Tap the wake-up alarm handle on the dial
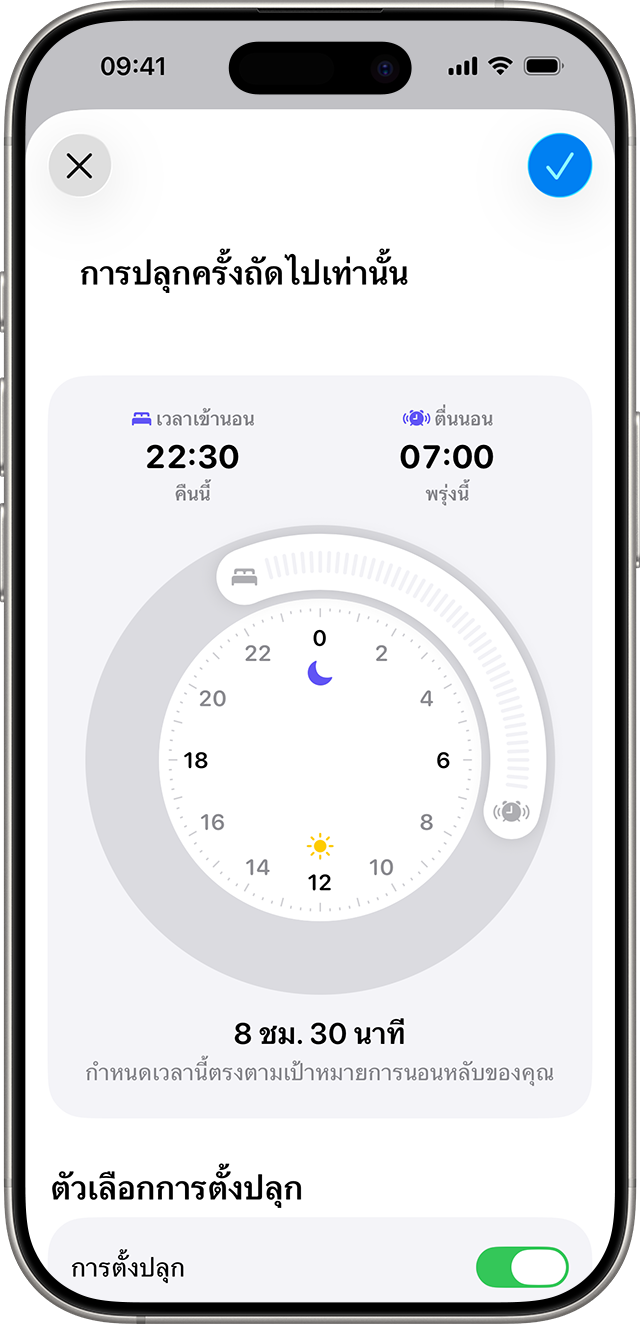This screenshot has height=1324, width=640. [x=511, y=811]
